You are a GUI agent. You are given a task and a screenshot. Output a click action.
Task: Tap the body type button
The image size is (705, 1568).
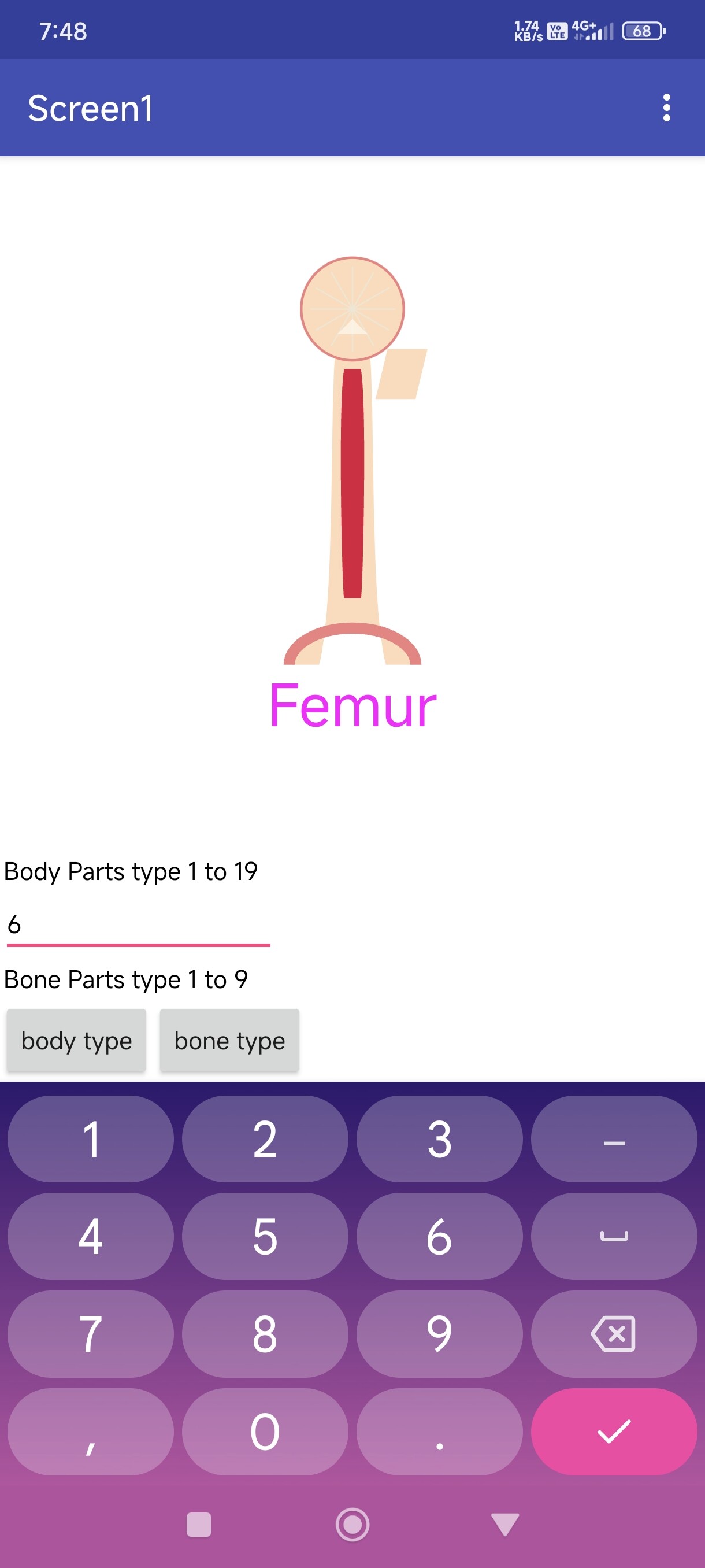tap(76, 1040)
